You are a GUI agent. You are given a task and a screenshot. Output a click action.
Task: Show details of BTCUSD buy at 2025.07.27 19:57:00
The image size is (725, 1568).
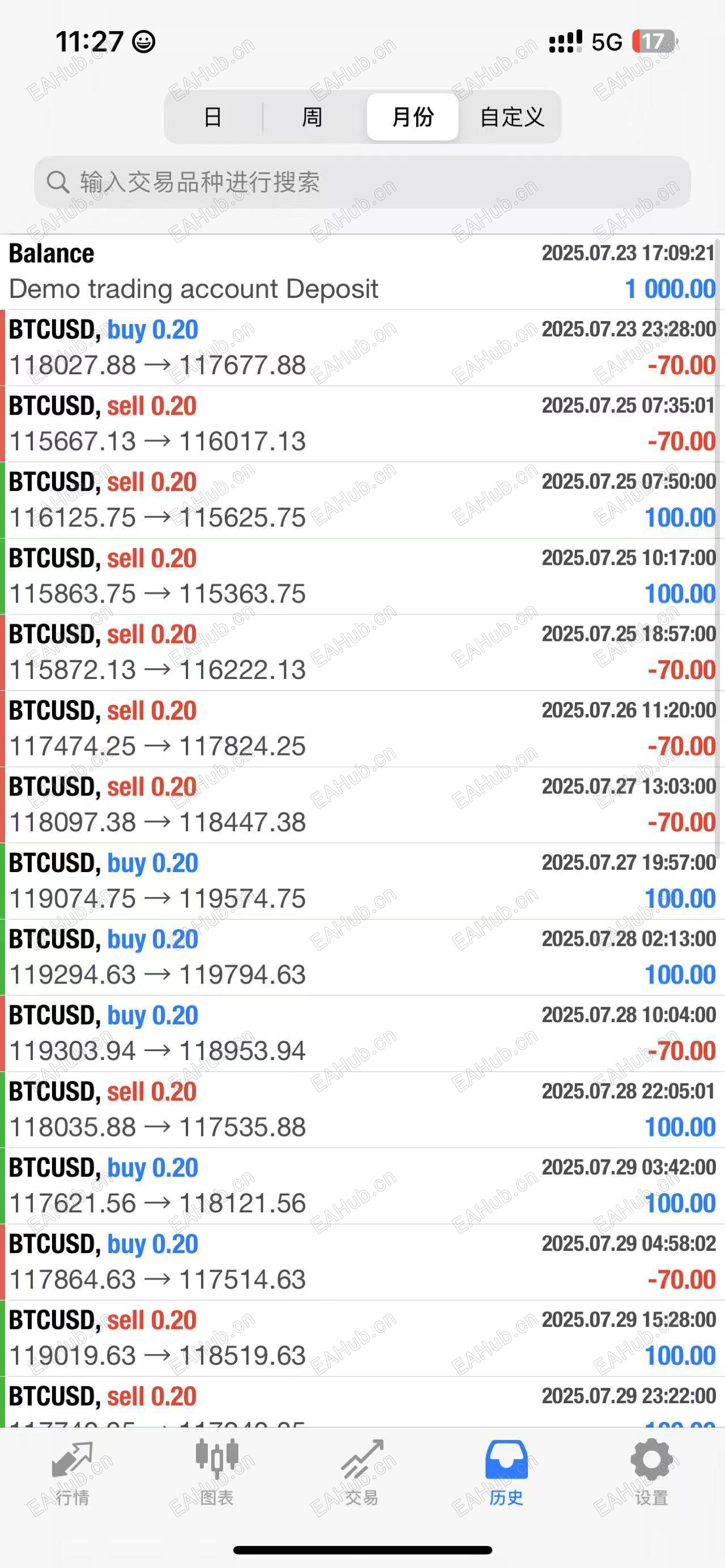pos(362,881)
